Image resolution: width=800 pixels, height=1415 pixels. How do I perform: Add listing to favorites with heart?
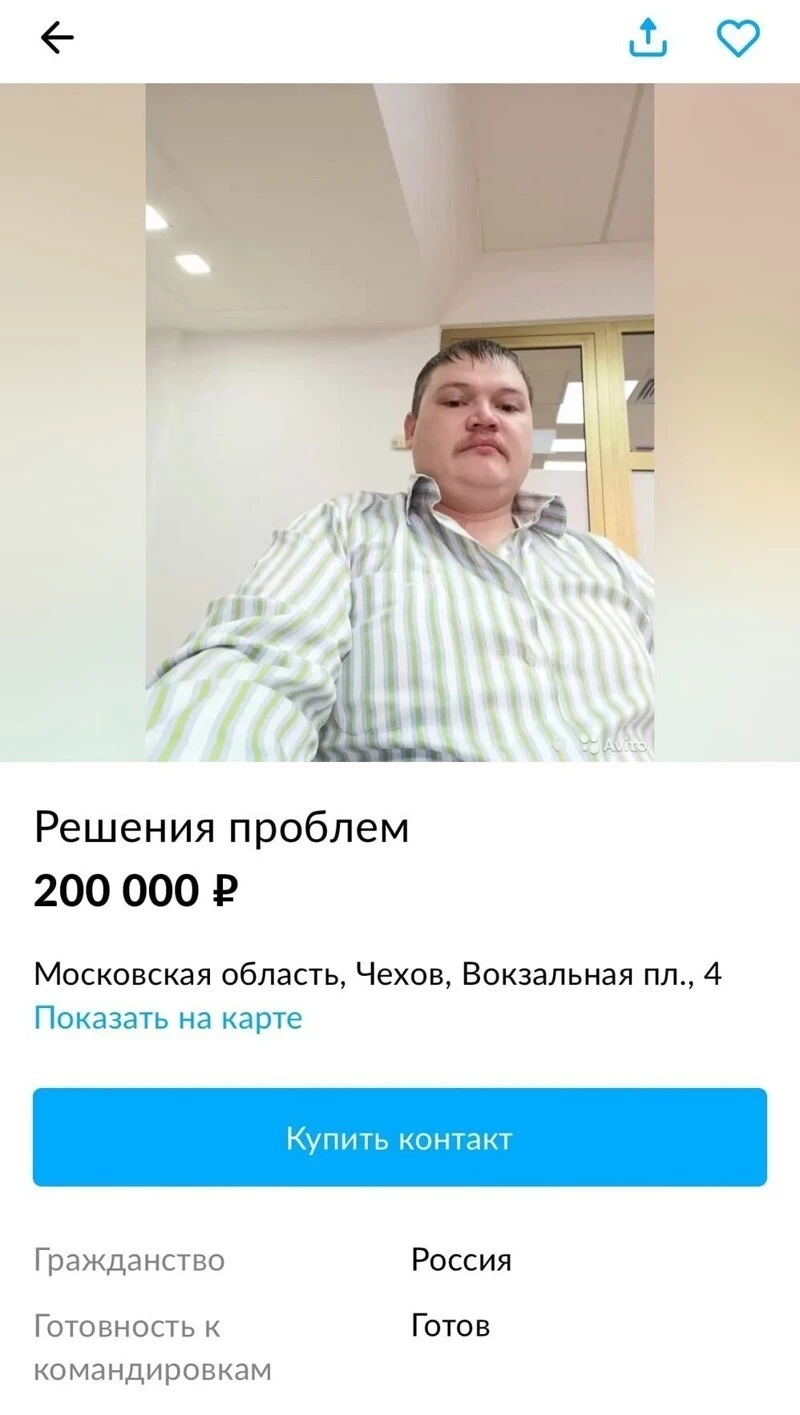[x=739, y=39]
